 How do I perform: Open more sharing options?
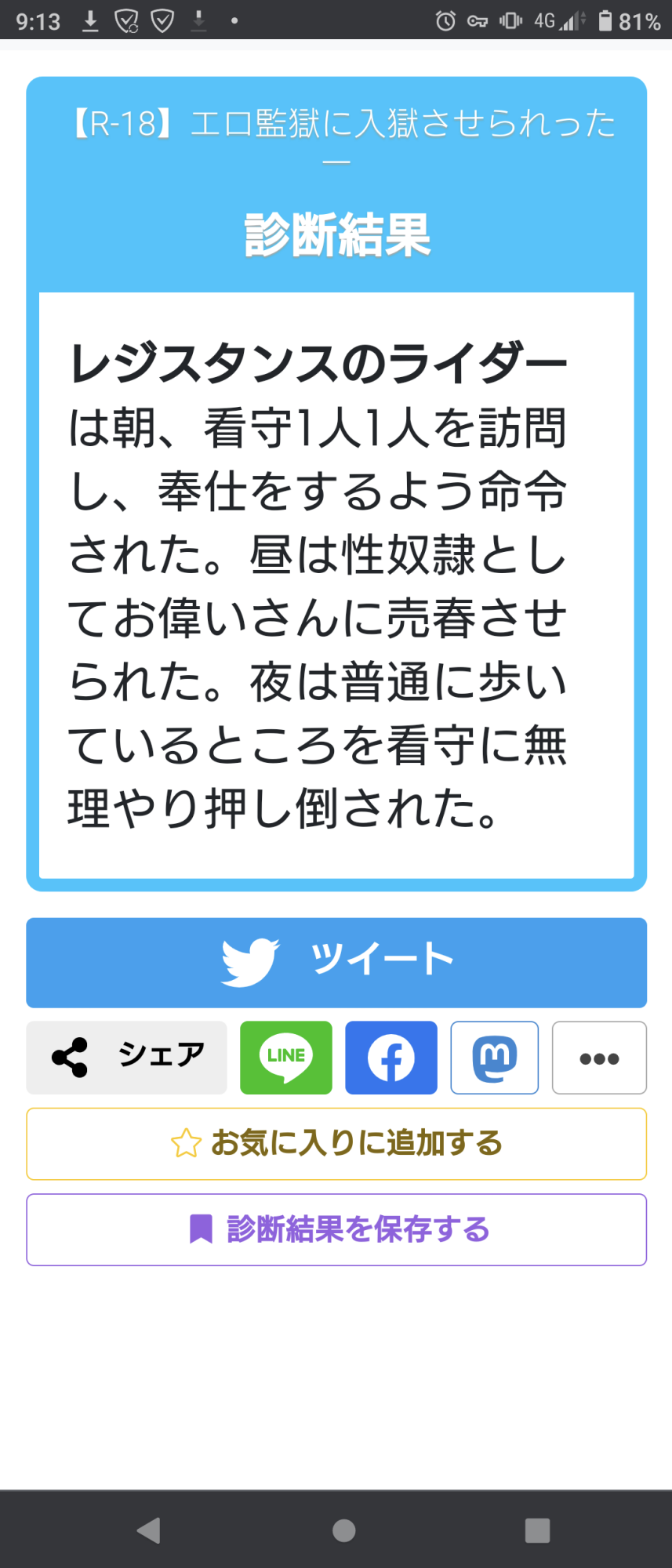599,1057
